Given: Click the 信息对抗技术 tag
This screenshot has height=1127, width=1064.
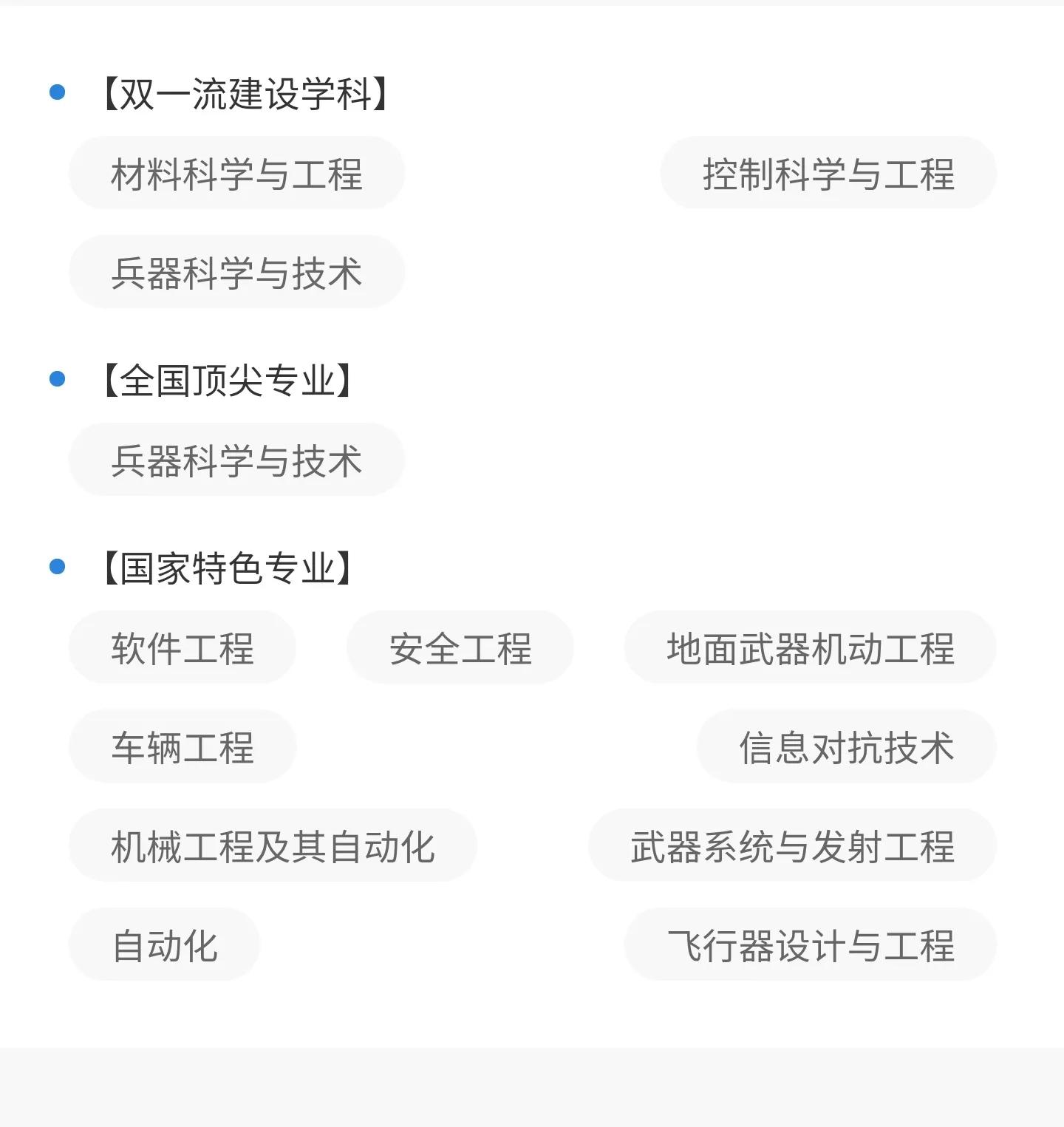Looking at the screenshot, I should point(846,747).
